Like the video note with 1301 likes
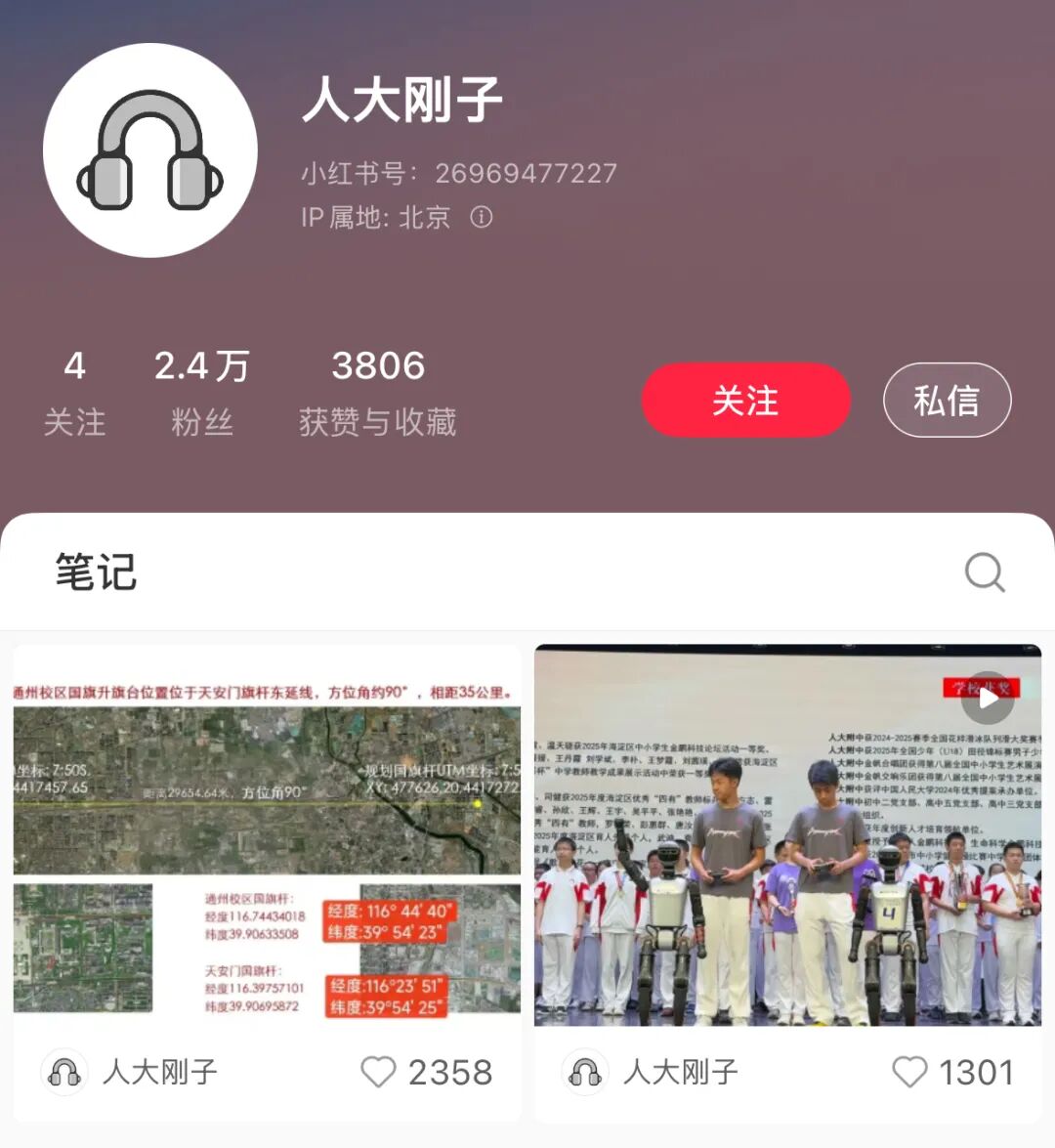The image size is (1055, 1148). (909, 1072)
